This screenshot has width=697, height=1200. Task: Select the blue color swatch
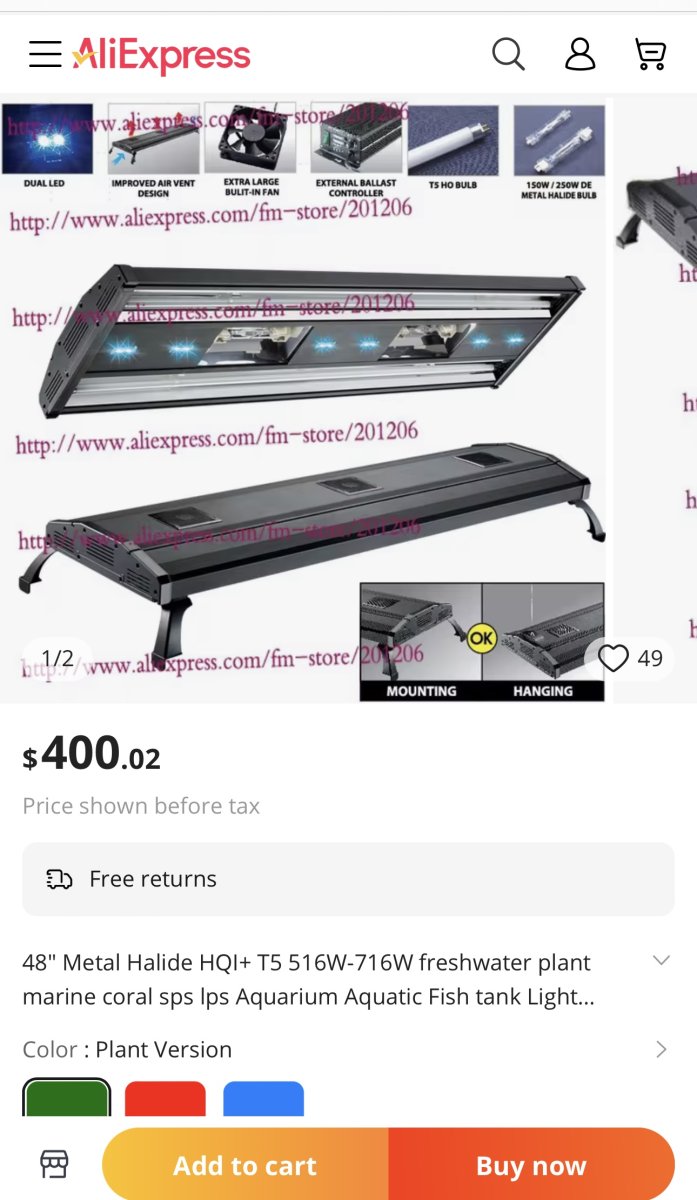click(x=263, y=1098)
